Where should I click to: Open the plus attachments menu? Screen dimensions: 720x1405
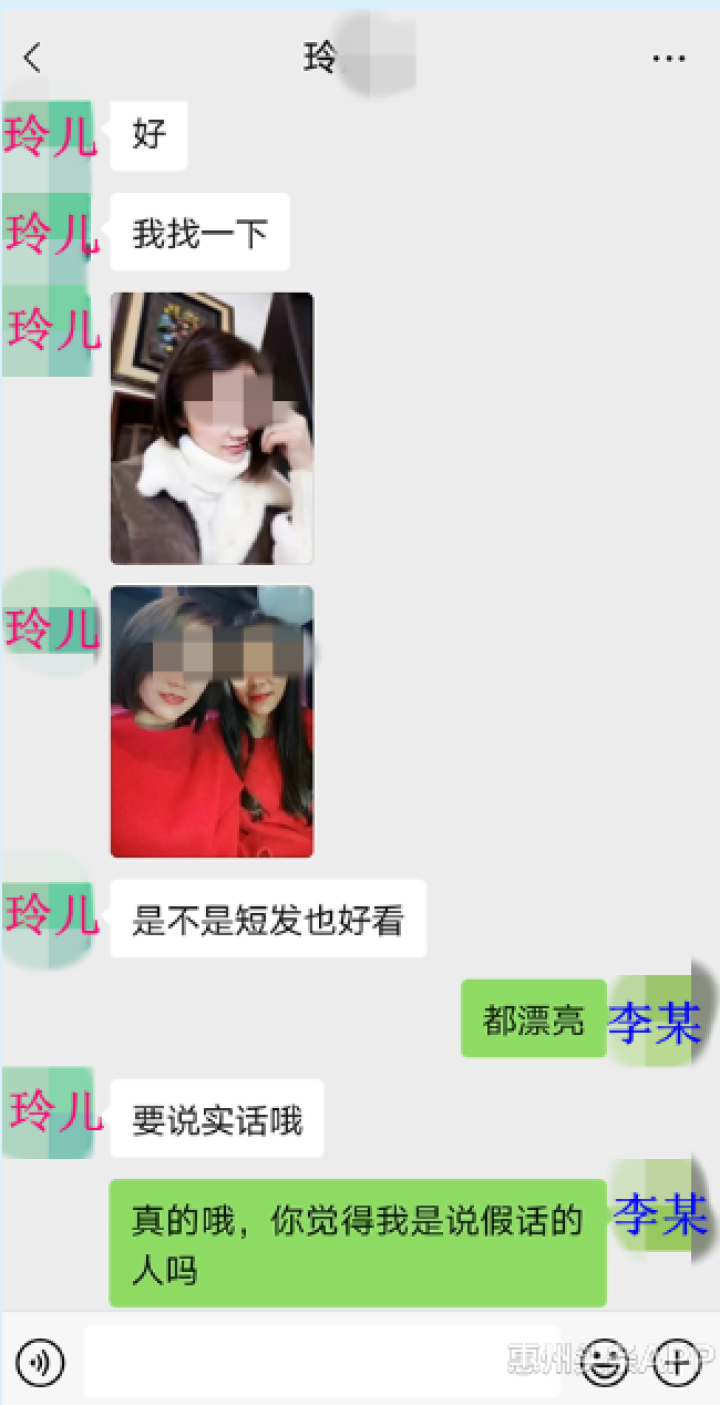(677, 1361)
